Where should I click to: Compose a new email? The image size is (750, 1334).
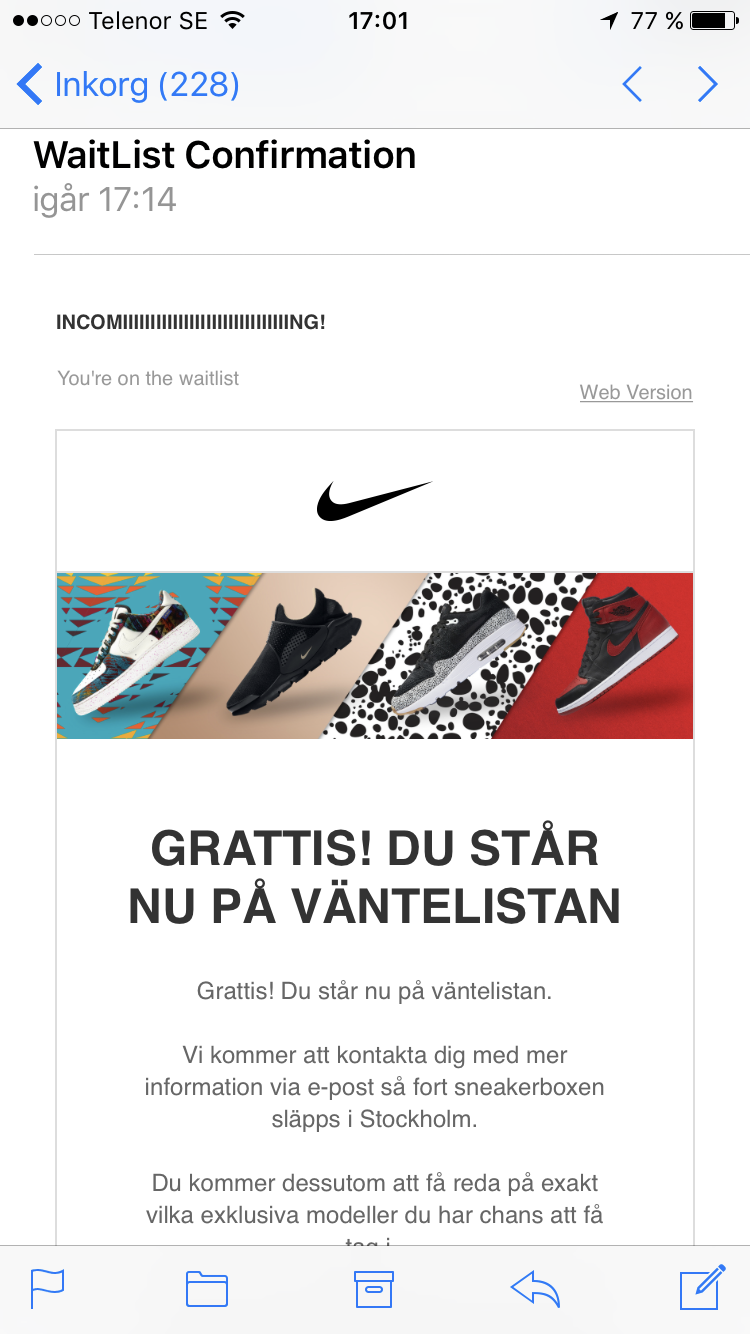pyautogui.click(x=702, y=1287)
